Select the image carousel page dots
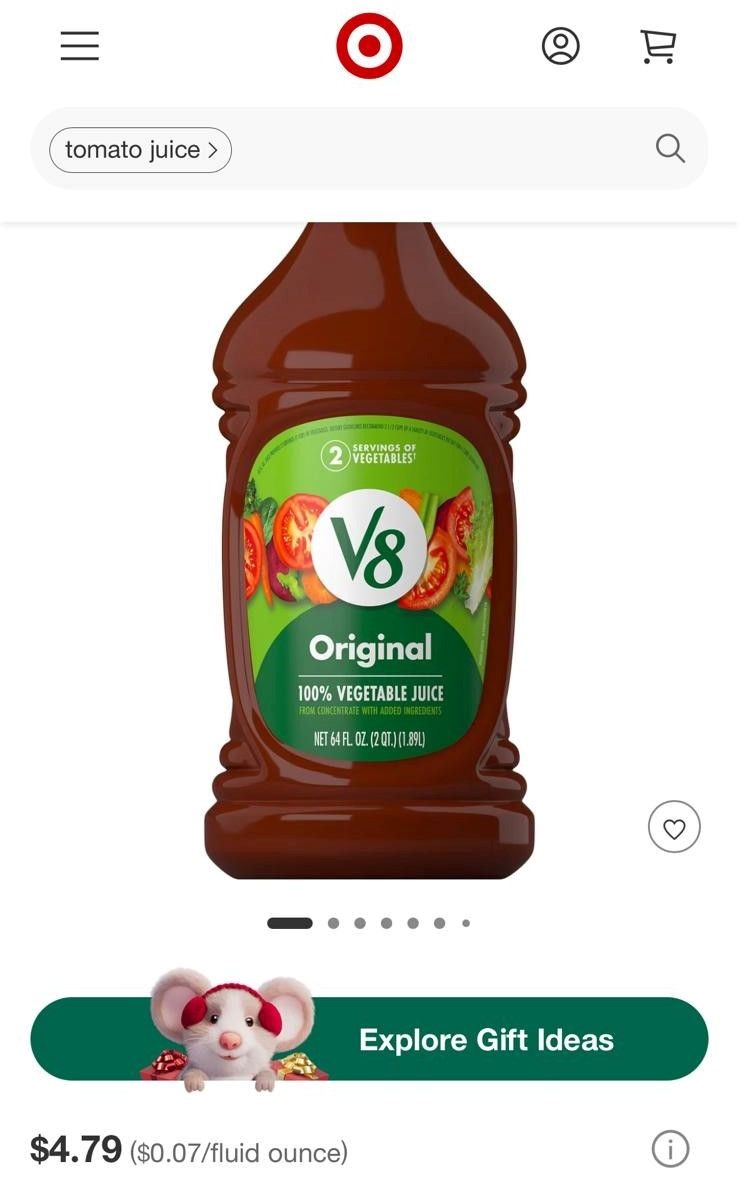This screenshot has width=739, height=1196. click(369, 923)
